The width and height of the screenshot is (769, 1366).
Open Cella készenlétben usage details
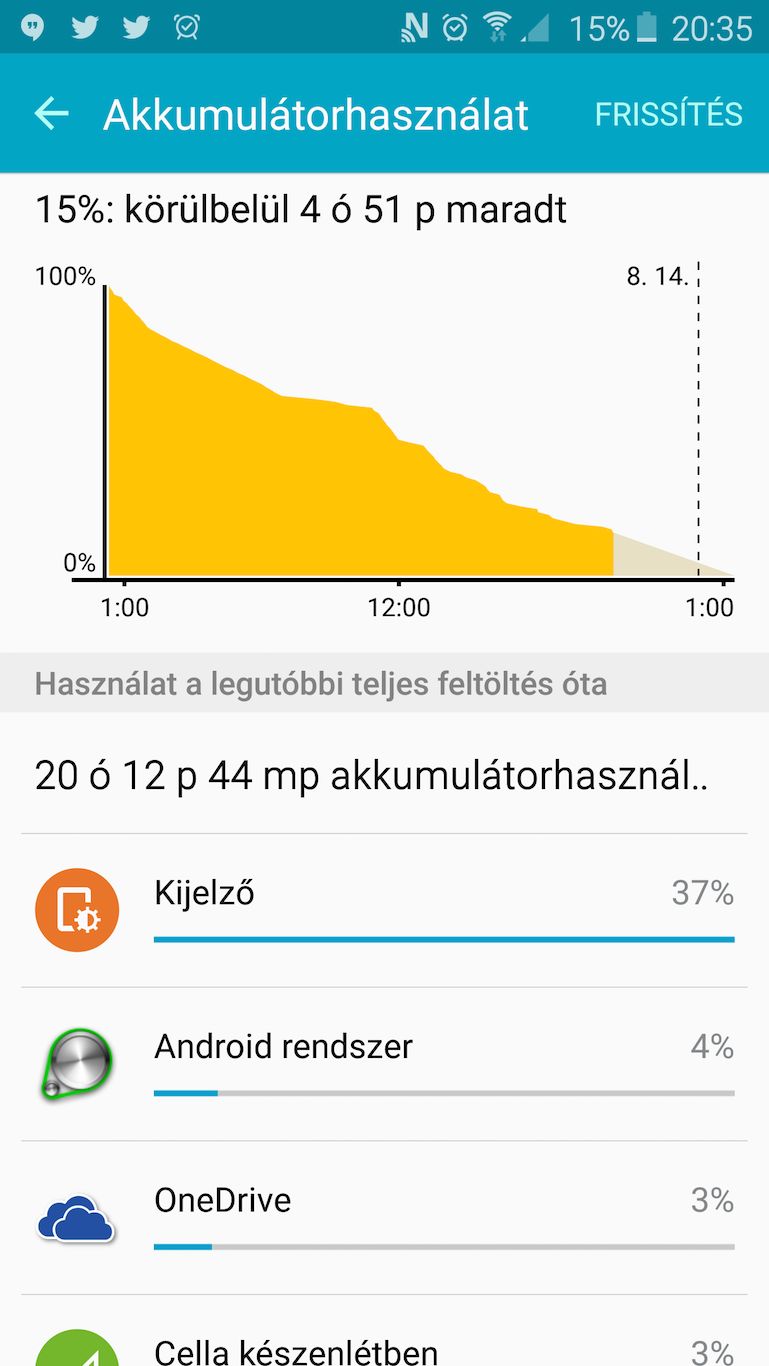(384, 1331)
